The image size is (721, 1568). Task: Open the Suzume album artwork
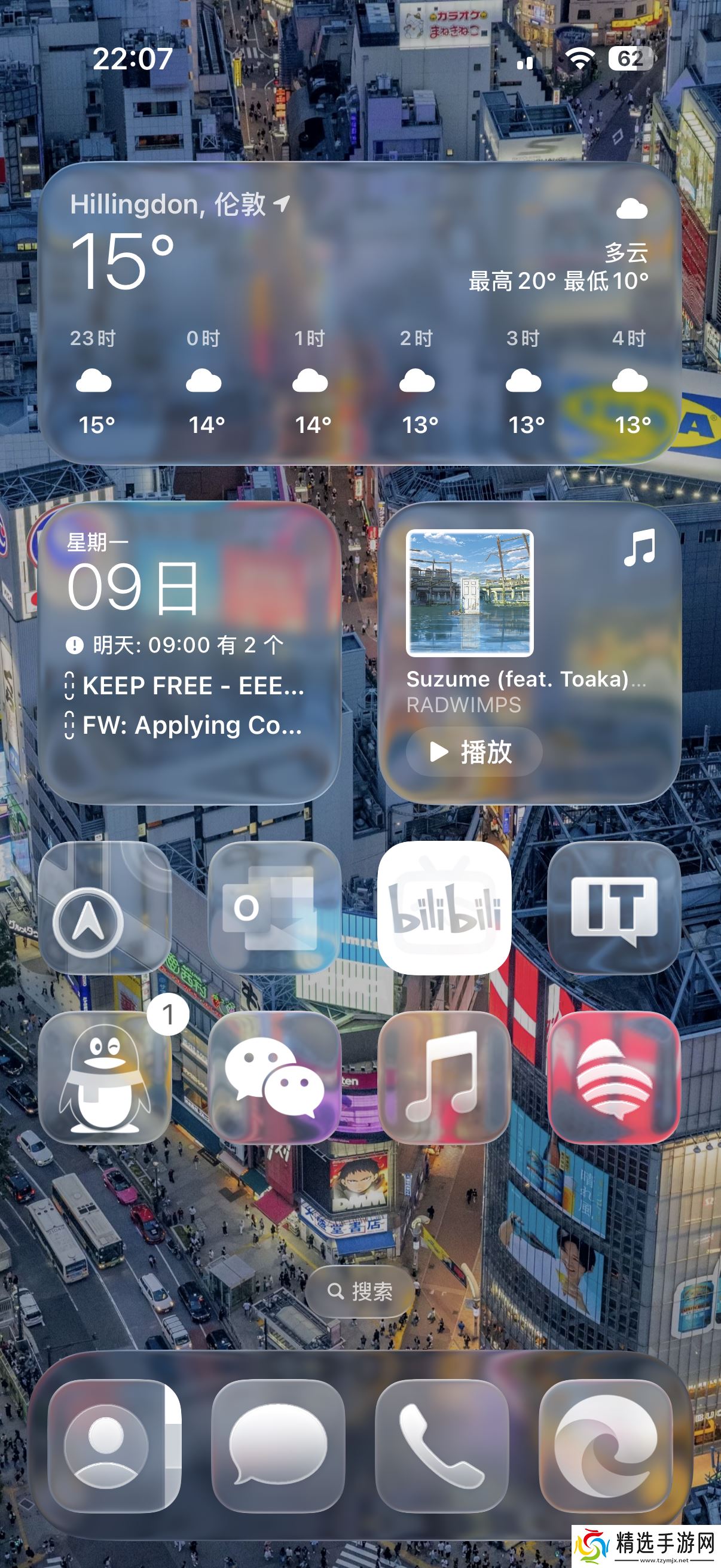pyautogui.click(x=470, y=593)
